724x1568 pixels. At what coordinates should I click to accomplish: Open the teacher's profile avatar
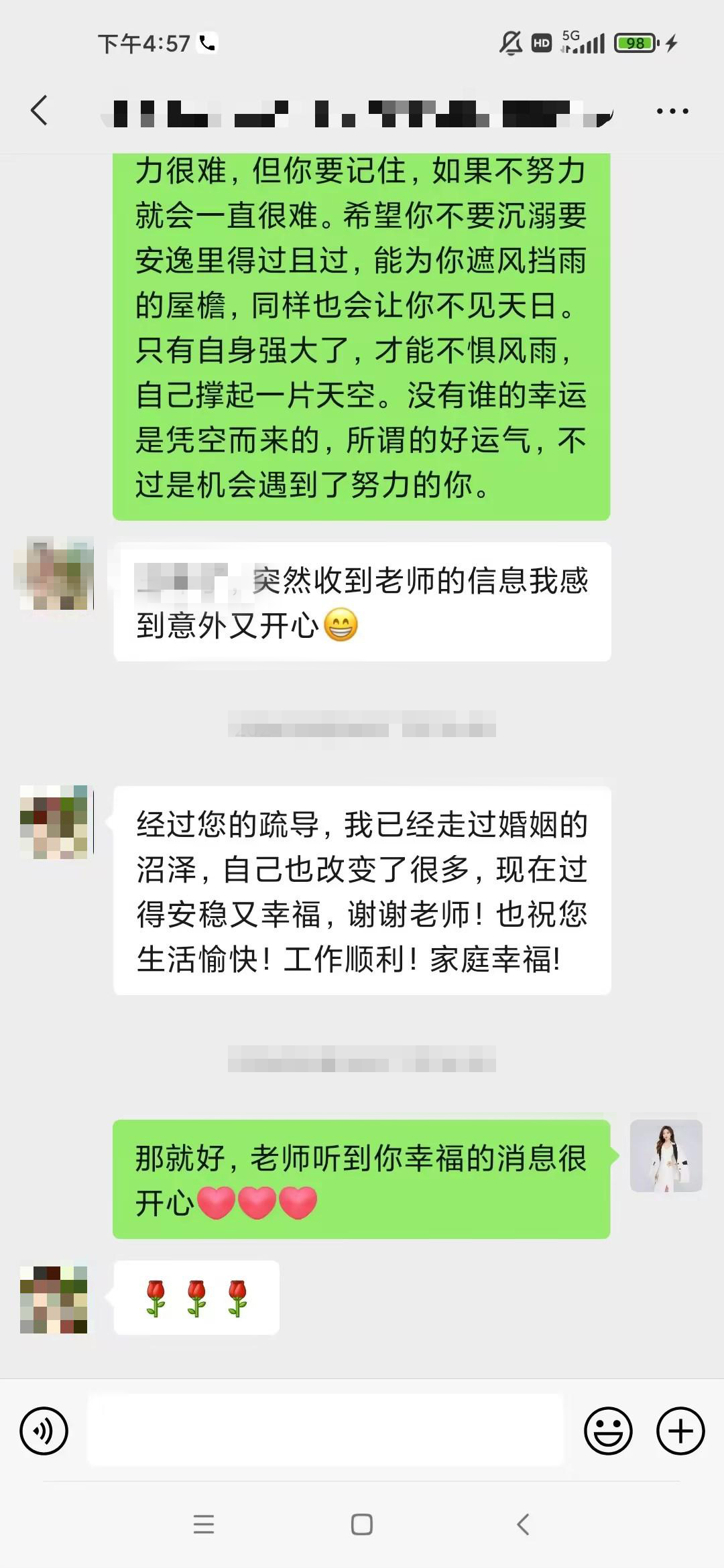666,1156
